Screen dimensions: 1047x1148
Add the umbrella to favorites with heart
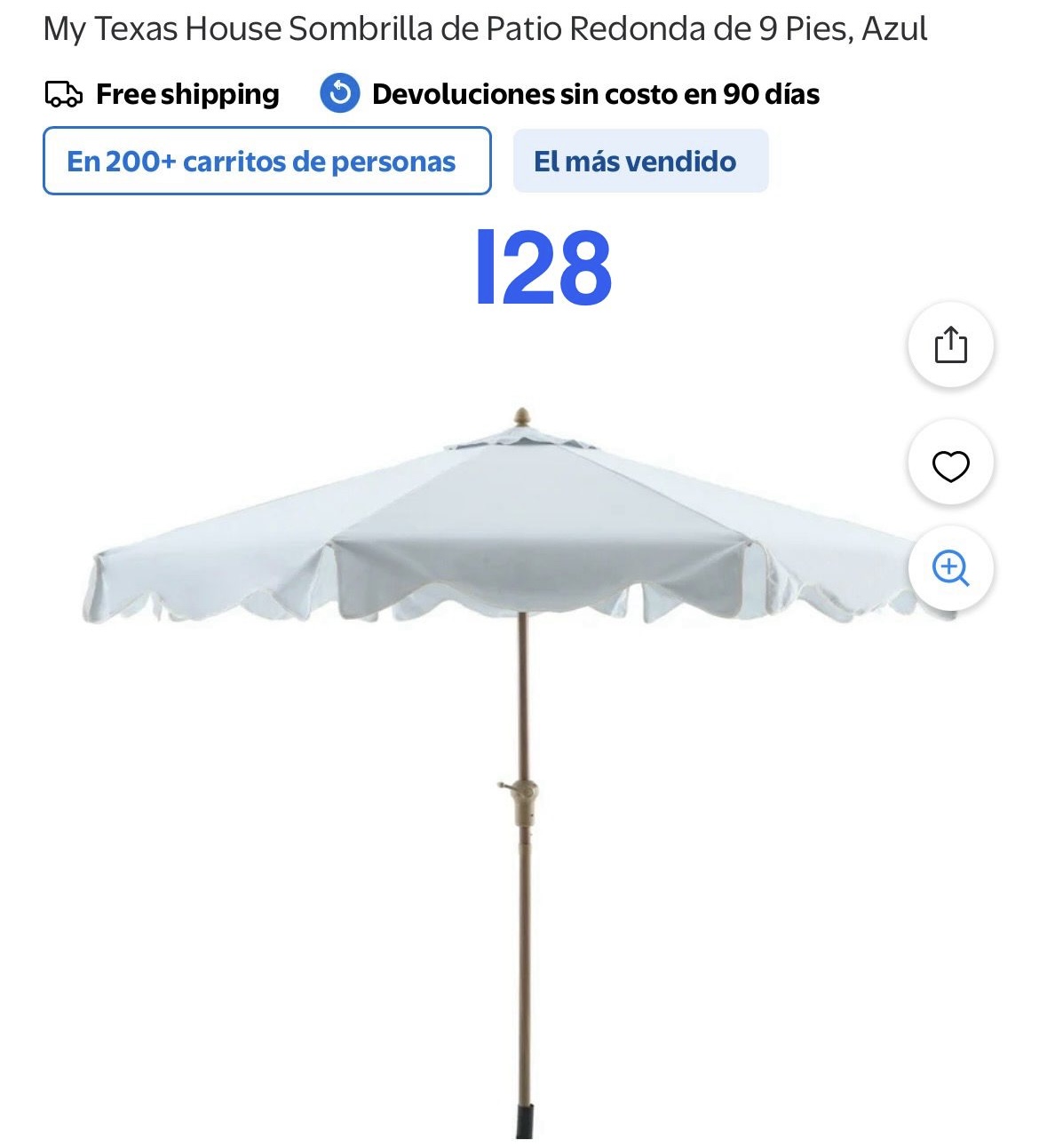[949, 464]
